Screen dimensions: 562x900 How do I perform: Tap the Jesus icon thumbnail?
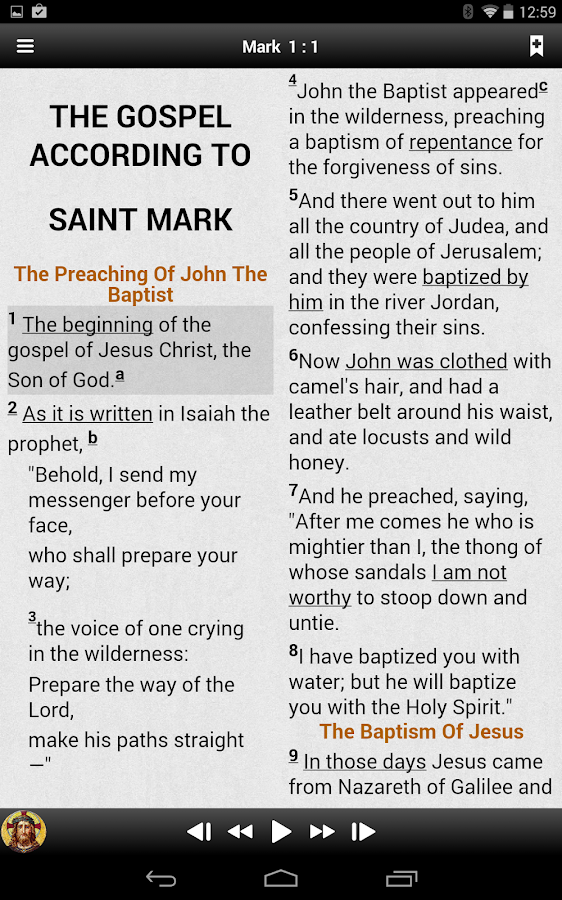click(x=24, y=831)
